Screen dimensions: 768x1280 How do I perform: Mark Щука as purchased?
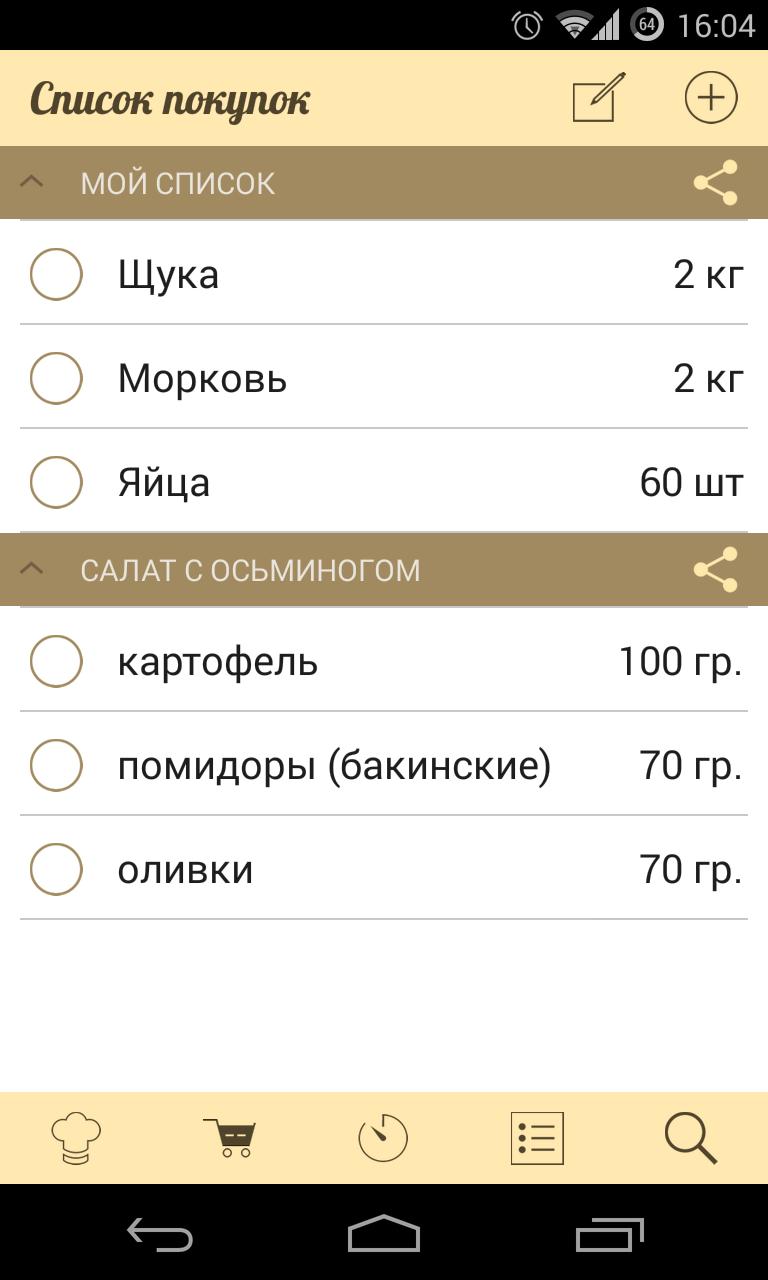pos(56,274)
